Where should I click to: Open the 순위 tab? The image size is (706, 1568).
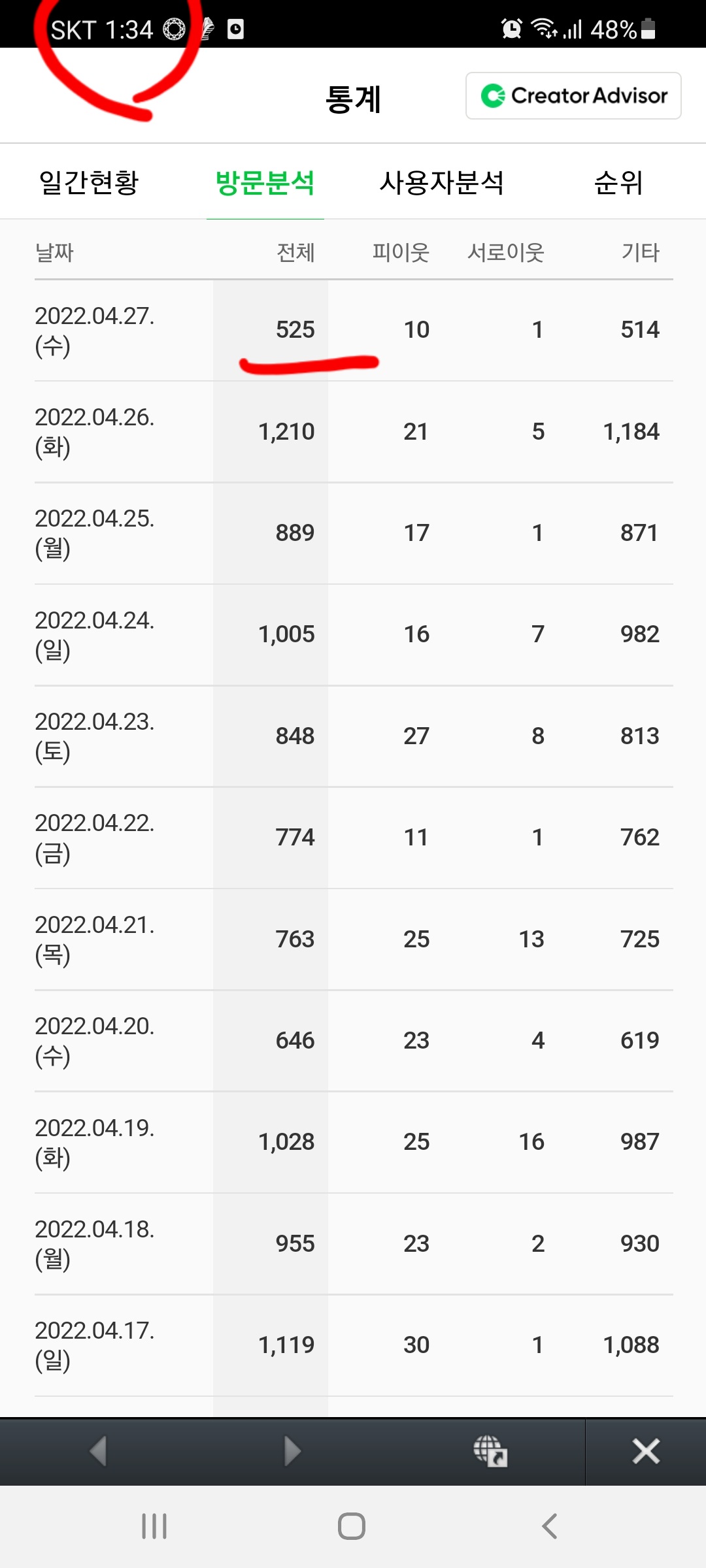click(618, 182)
